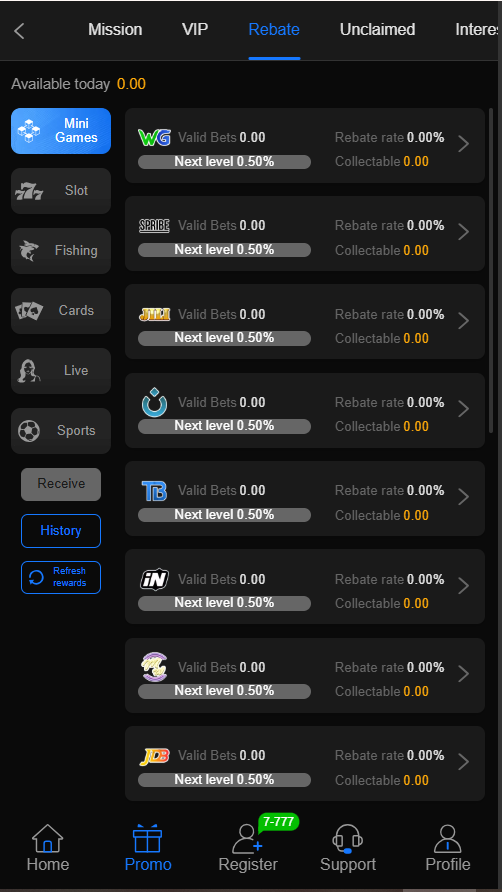Open the Register tab
Viewport: 502px width, 892px height.
point(248,848)
